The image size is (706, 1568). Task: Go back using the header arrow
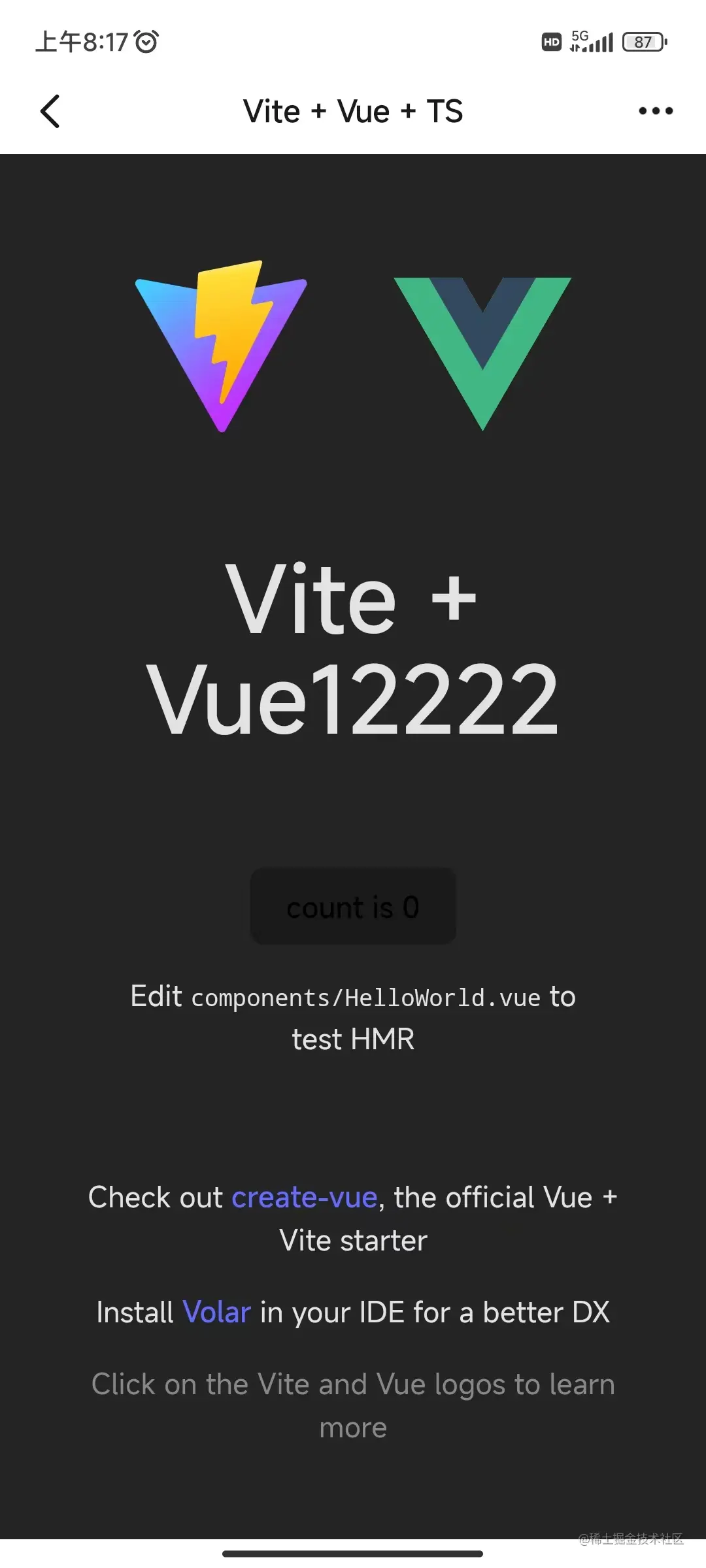pyautogui.click(x=50, y=111)
